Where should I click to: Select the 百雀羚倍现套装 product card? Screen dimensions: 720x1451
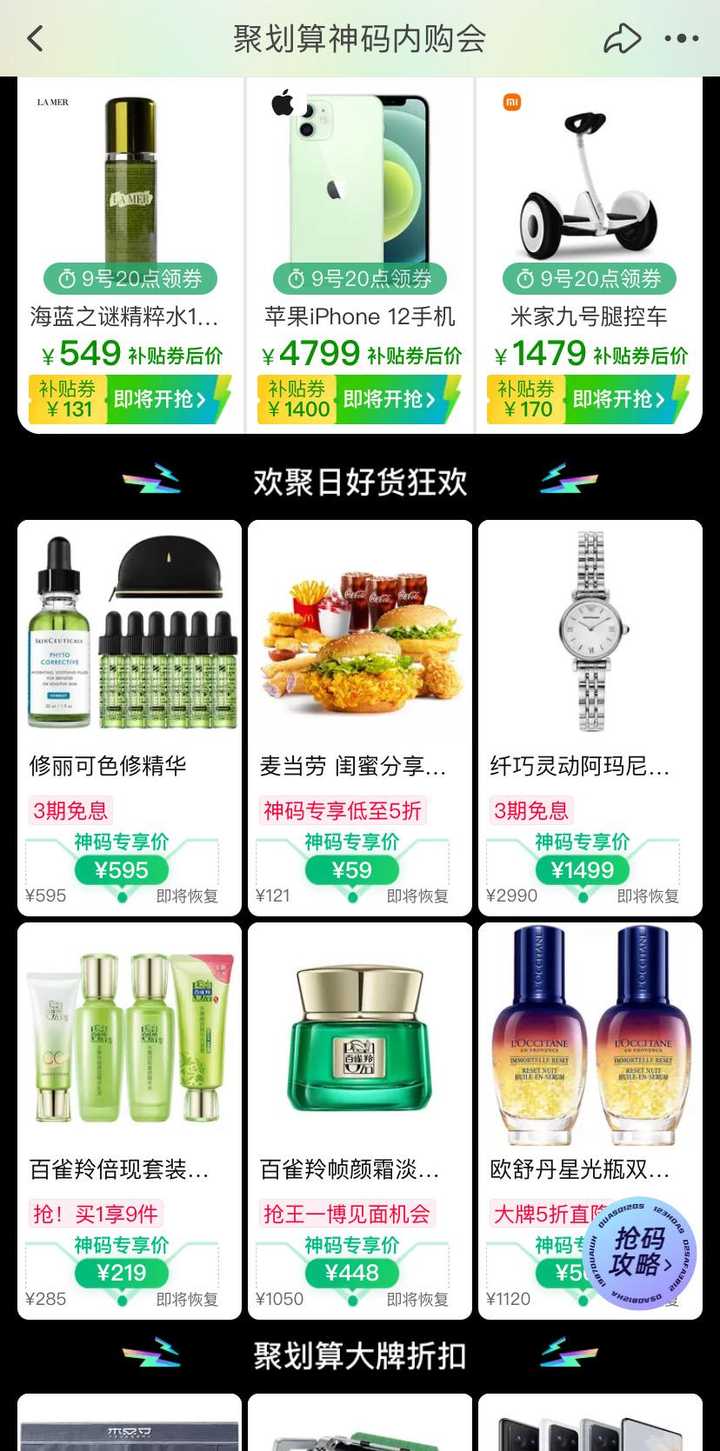click(x=130, y=1080)
